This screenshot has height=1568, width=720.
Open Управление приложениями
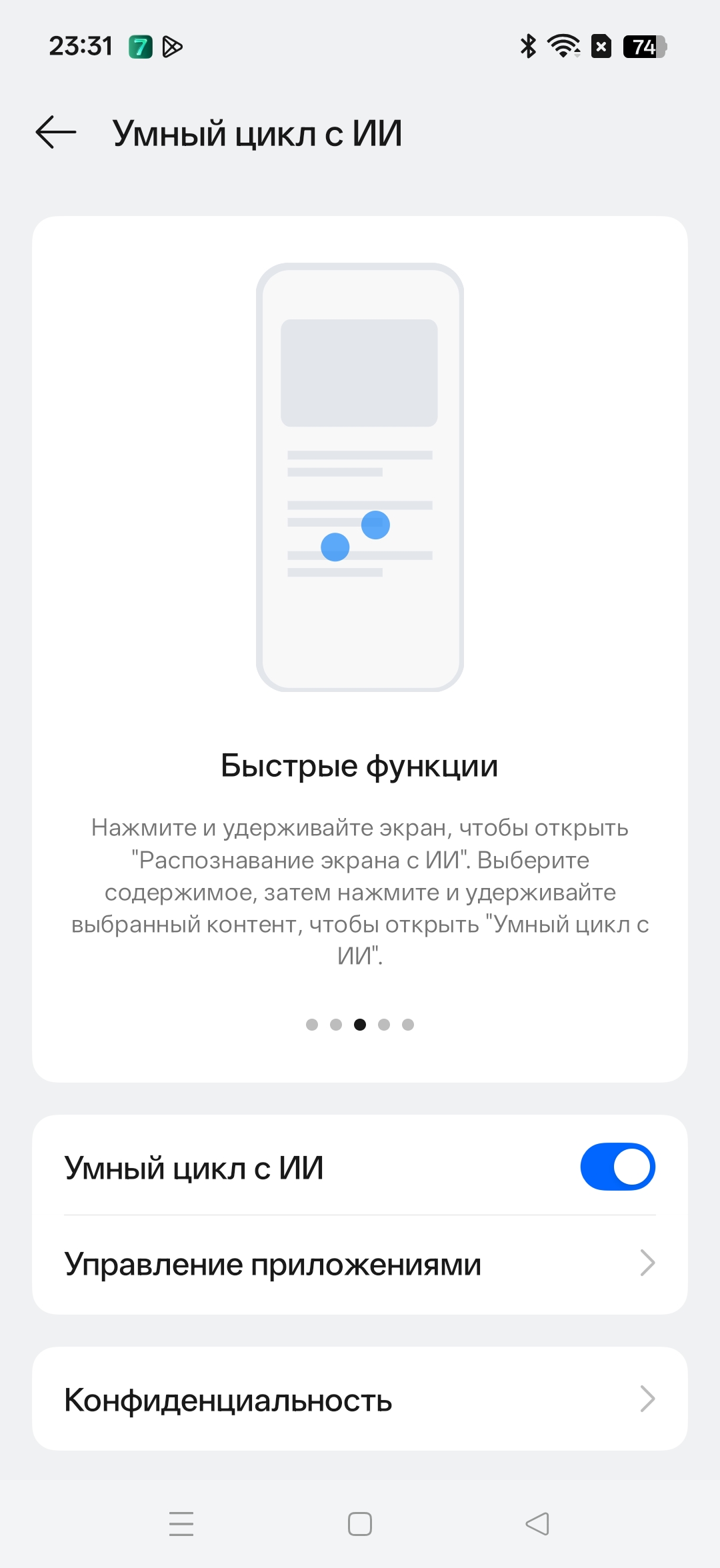(x=360, y=1264)
